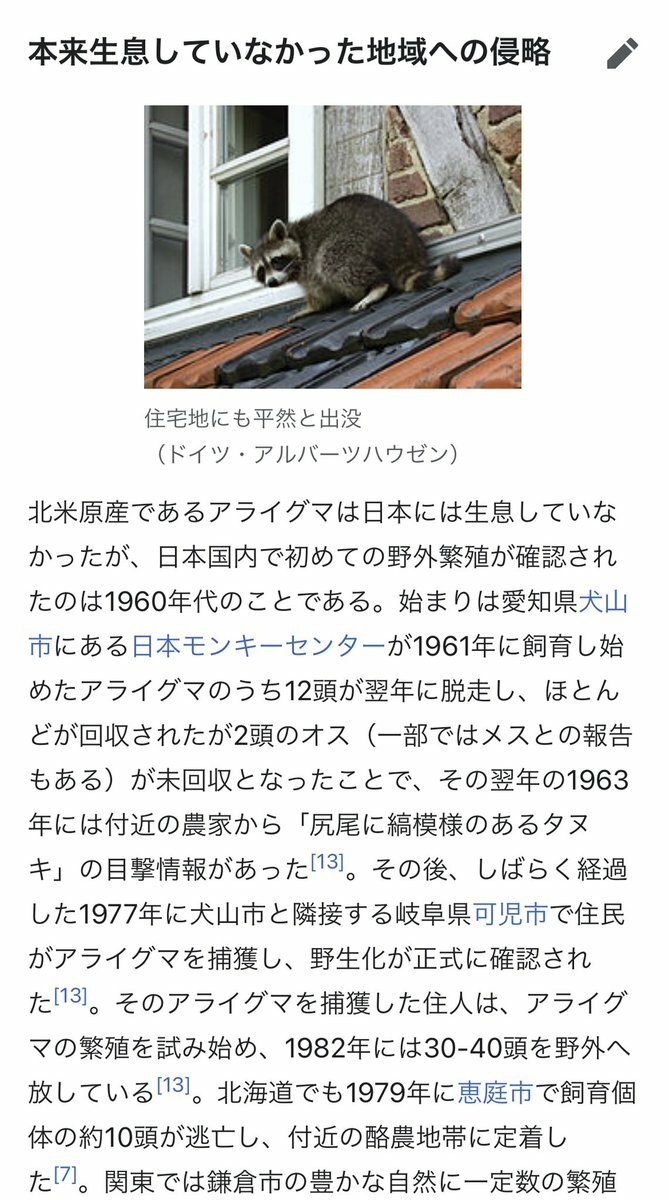Open citation [13] after 目撃情報があった

326,860
